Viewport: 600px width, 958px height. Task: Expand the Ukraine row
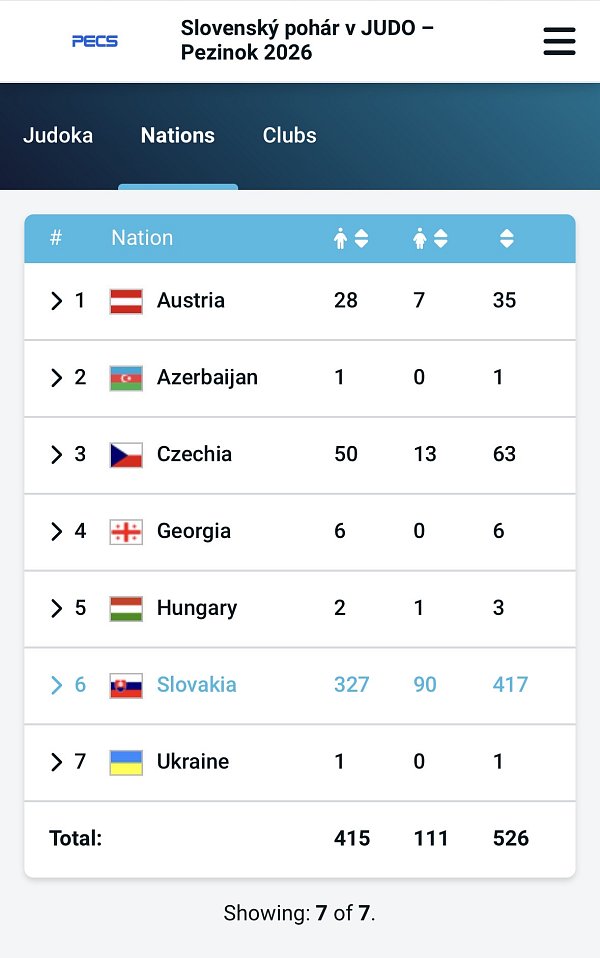click(57, 762)
